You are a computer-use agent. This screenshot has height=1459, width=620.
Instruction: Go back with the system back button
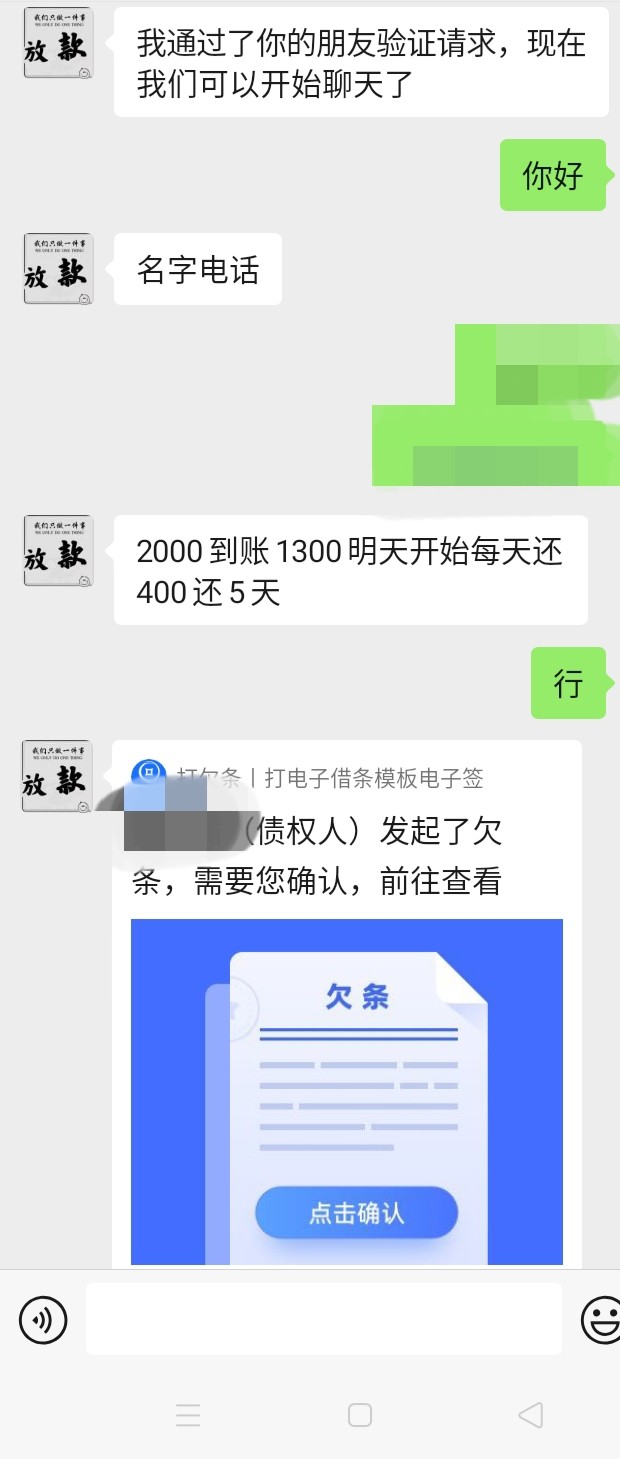[x=531, y=1415]
